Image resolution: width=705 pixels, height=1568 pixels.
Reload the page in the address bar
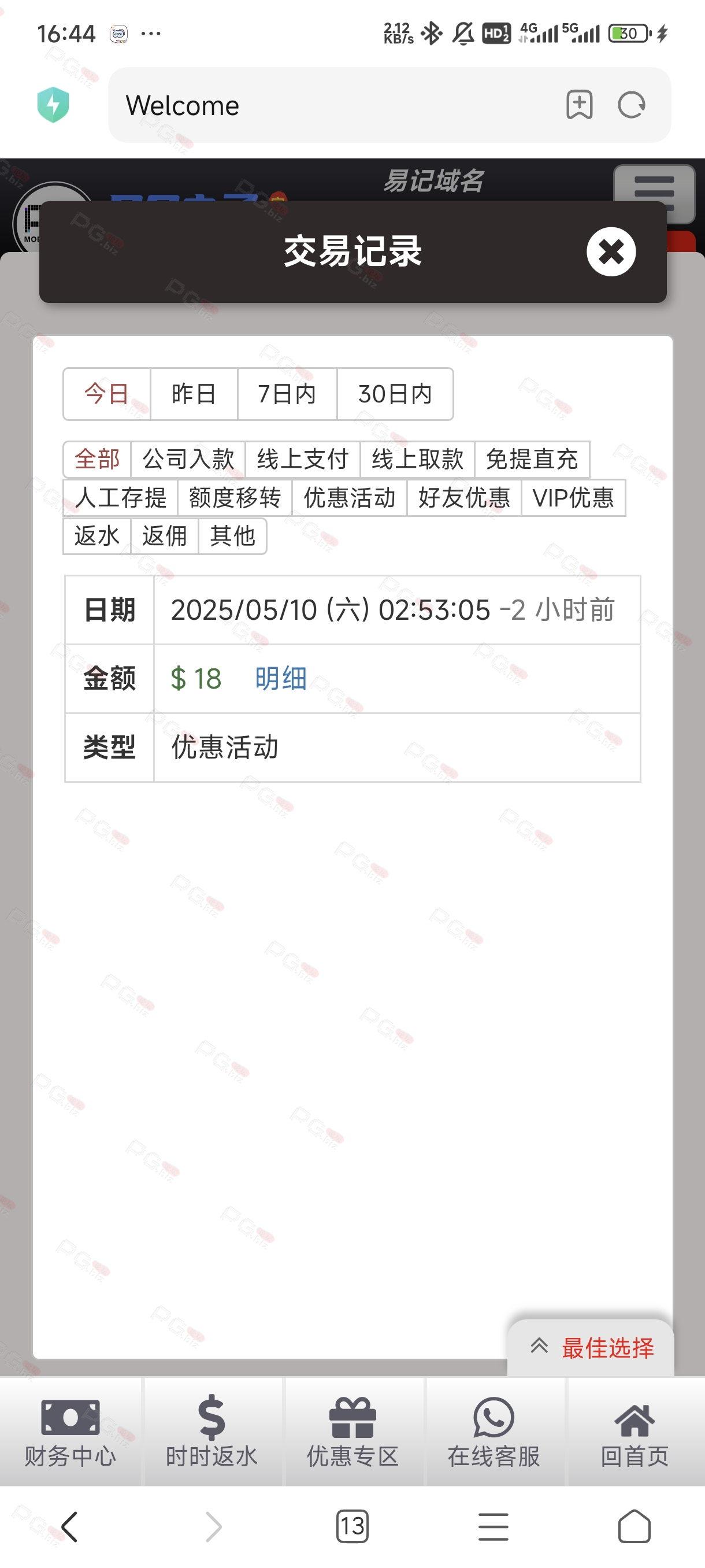point(632,105)
